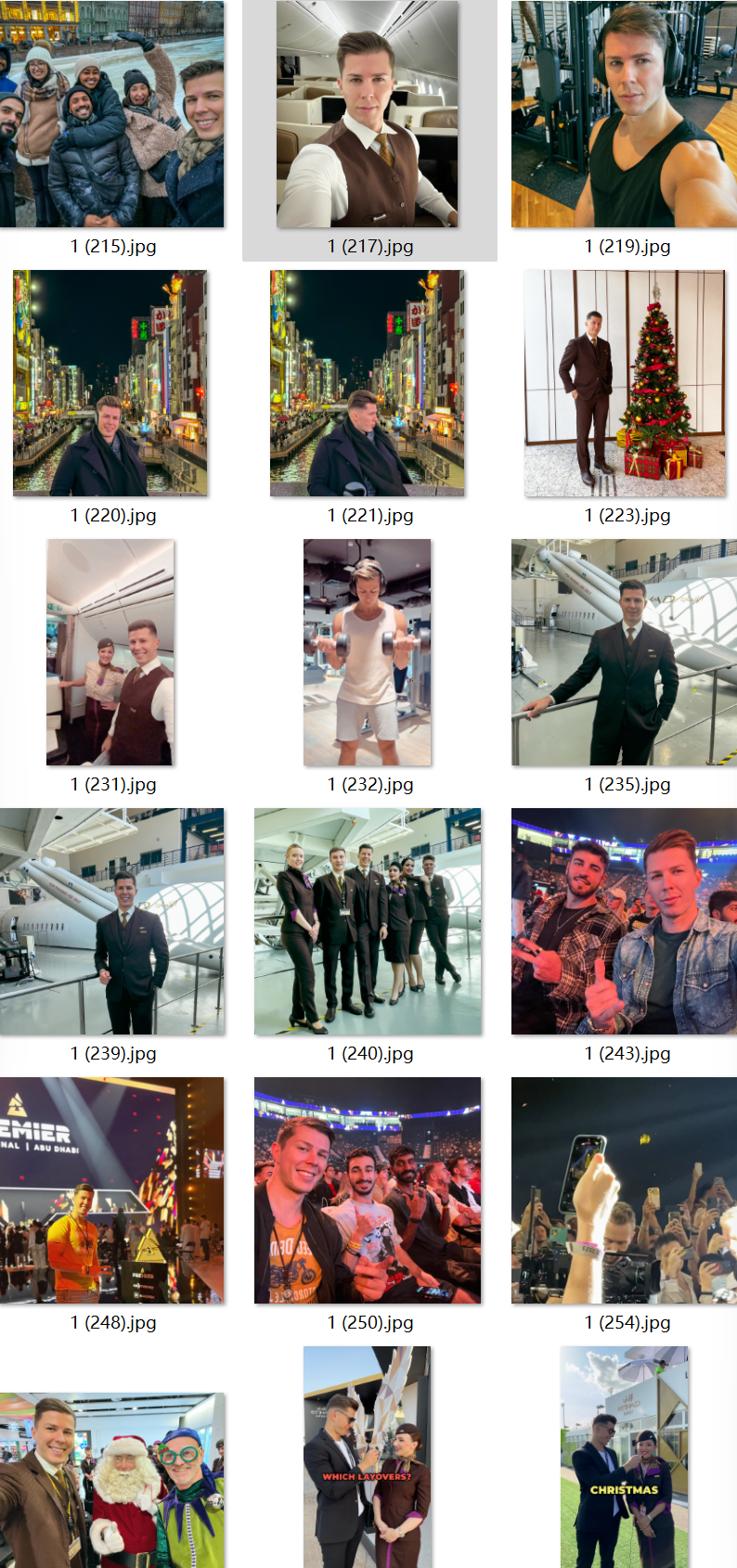737x1568 pixels.
Task: View the file 1 (254).jpg
Action: point(624,1190)
